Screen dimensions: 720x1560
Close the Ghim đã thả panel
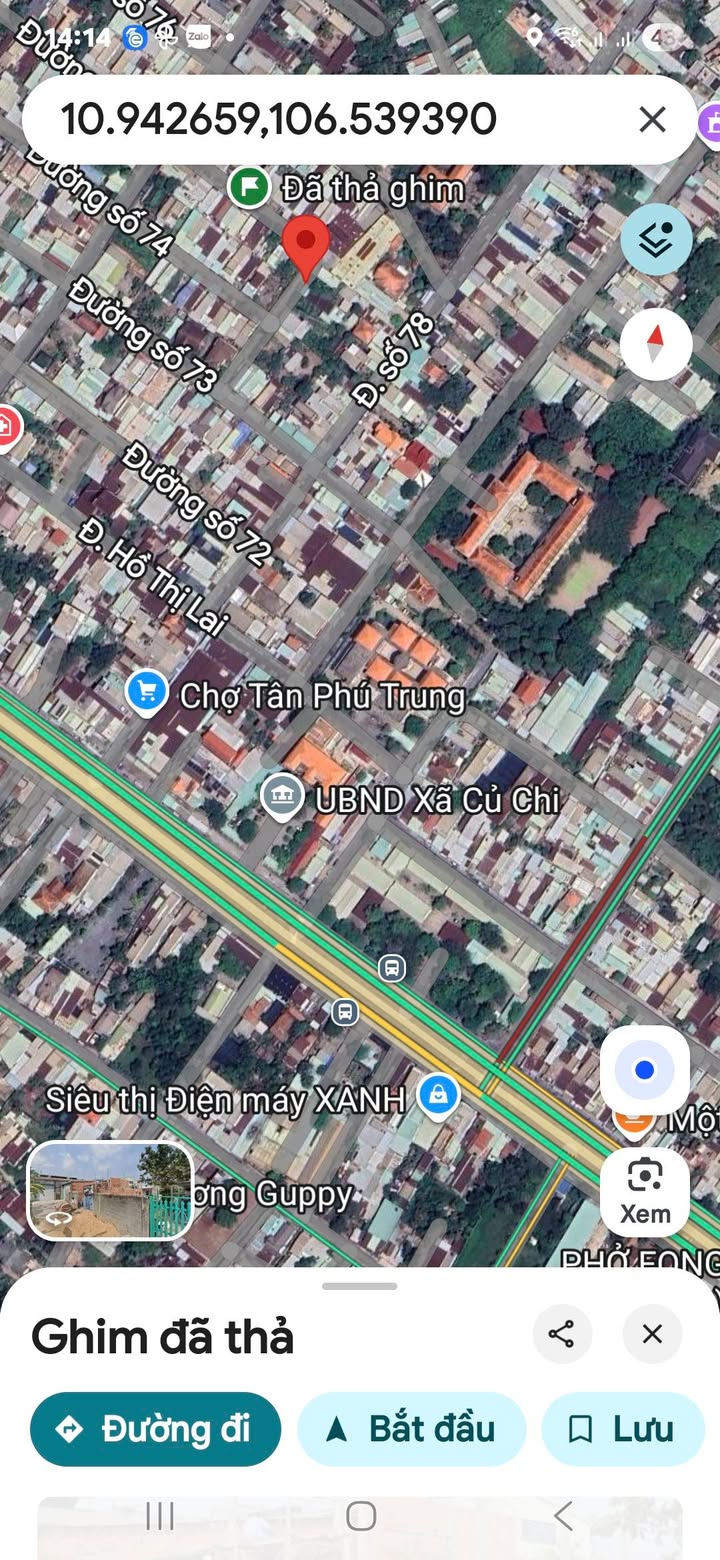pos(652,1334)
